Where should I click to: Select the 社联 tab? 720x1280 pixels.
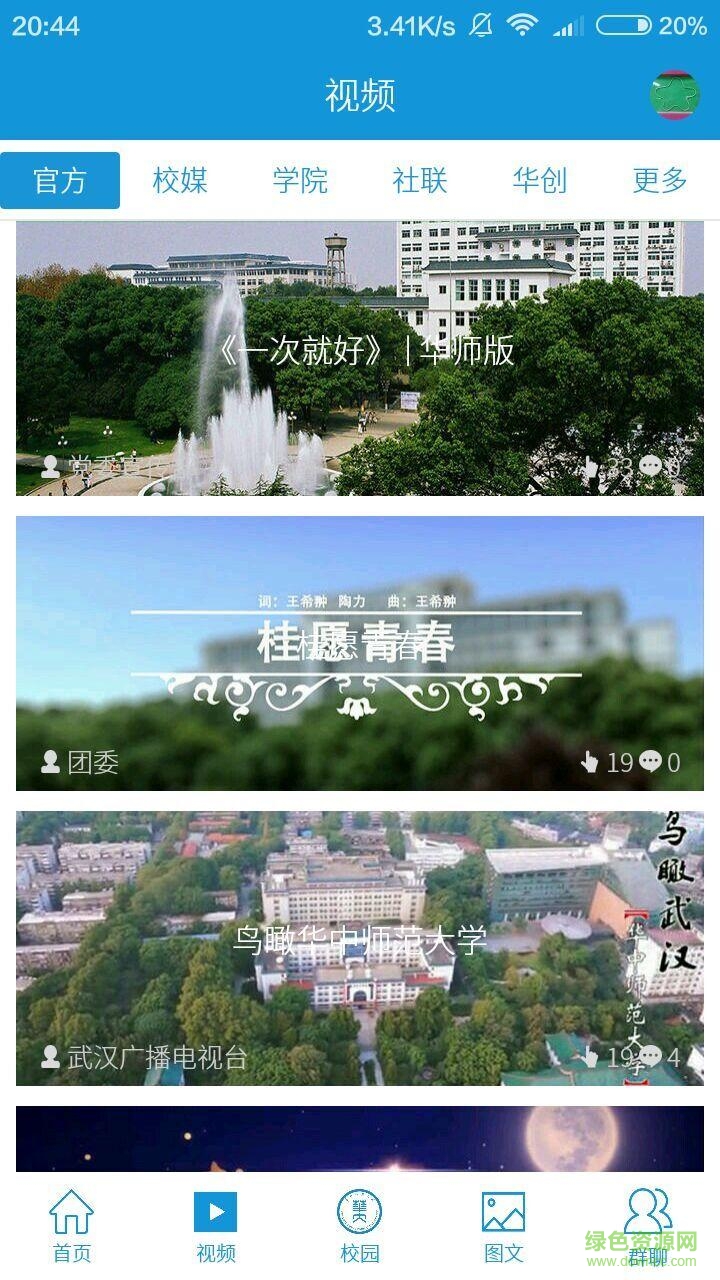click(x=419, y=181)
